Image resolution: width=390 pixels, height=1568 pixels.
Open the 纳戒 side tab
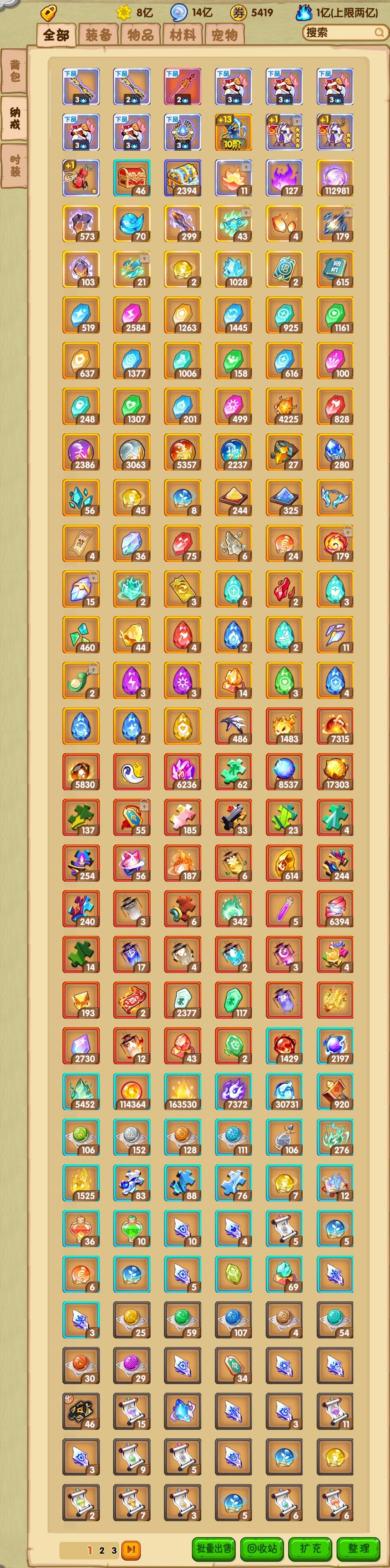14,118
